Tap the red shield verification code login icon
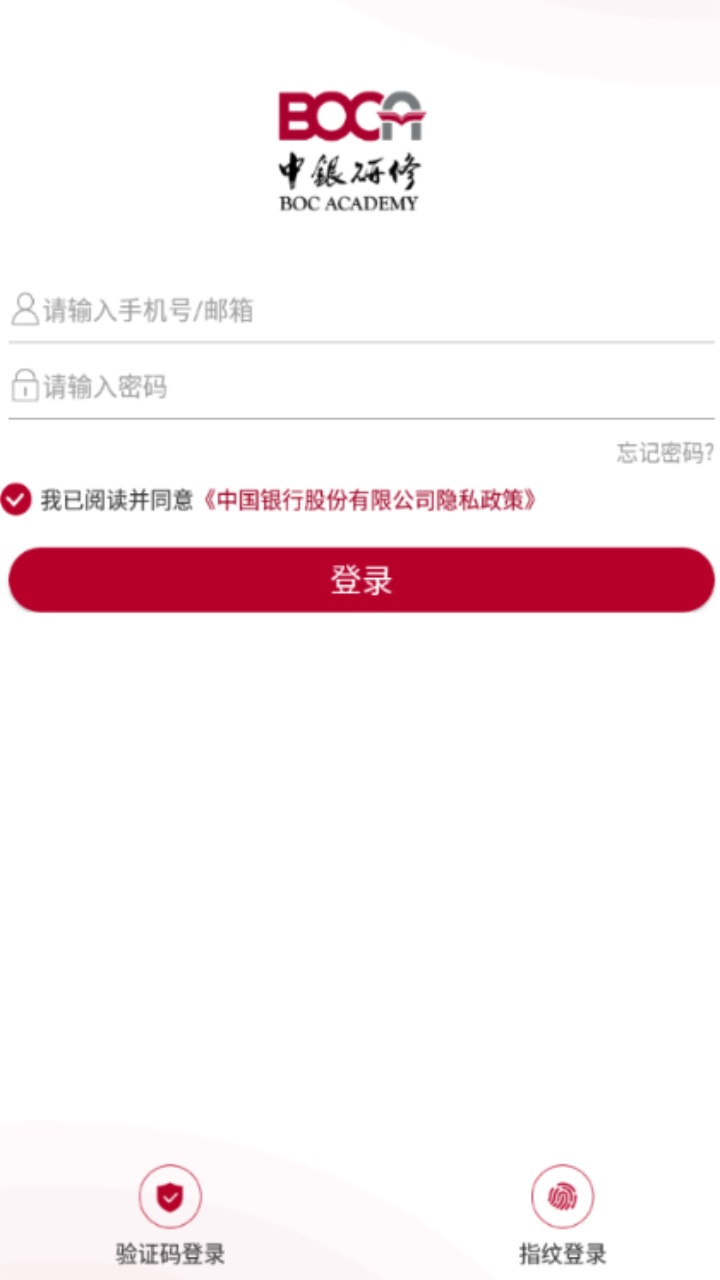Viewport: 720px width, 1280px height. 168,1195
